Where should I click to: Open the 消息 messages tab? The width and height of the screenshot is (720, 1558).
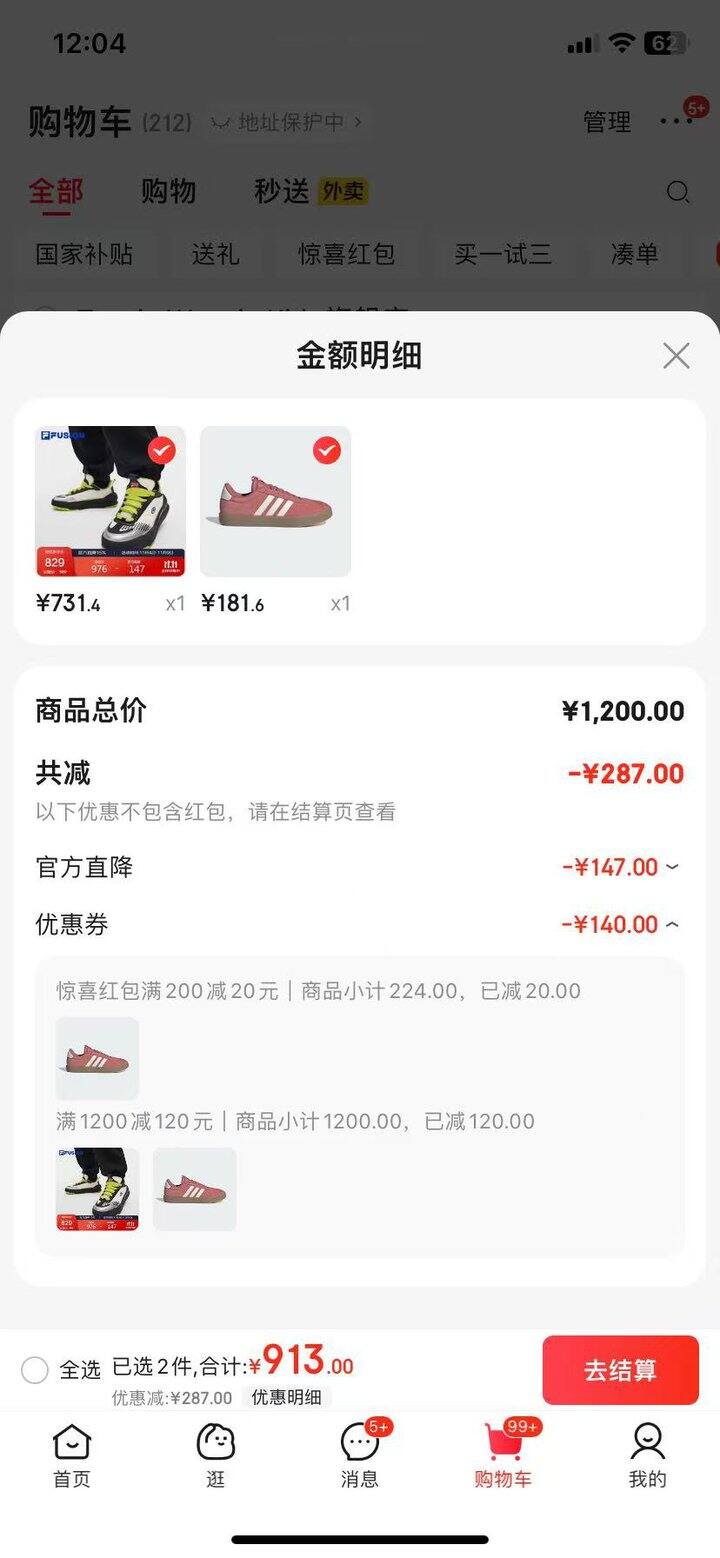360,1455
